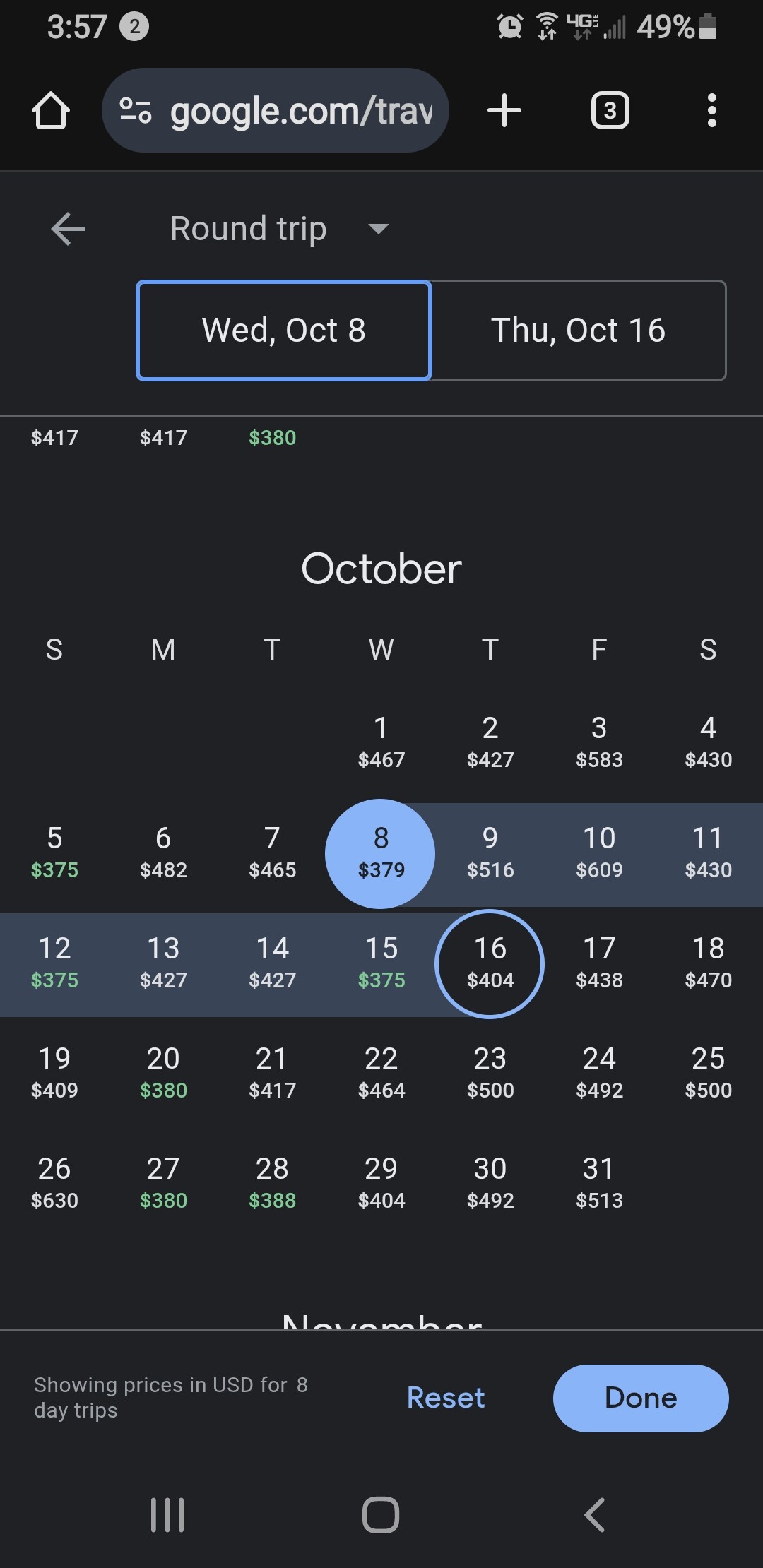763x1568 pixels.
Task: Choose October 20 priced at $380
Action: tap(163, 1073)
